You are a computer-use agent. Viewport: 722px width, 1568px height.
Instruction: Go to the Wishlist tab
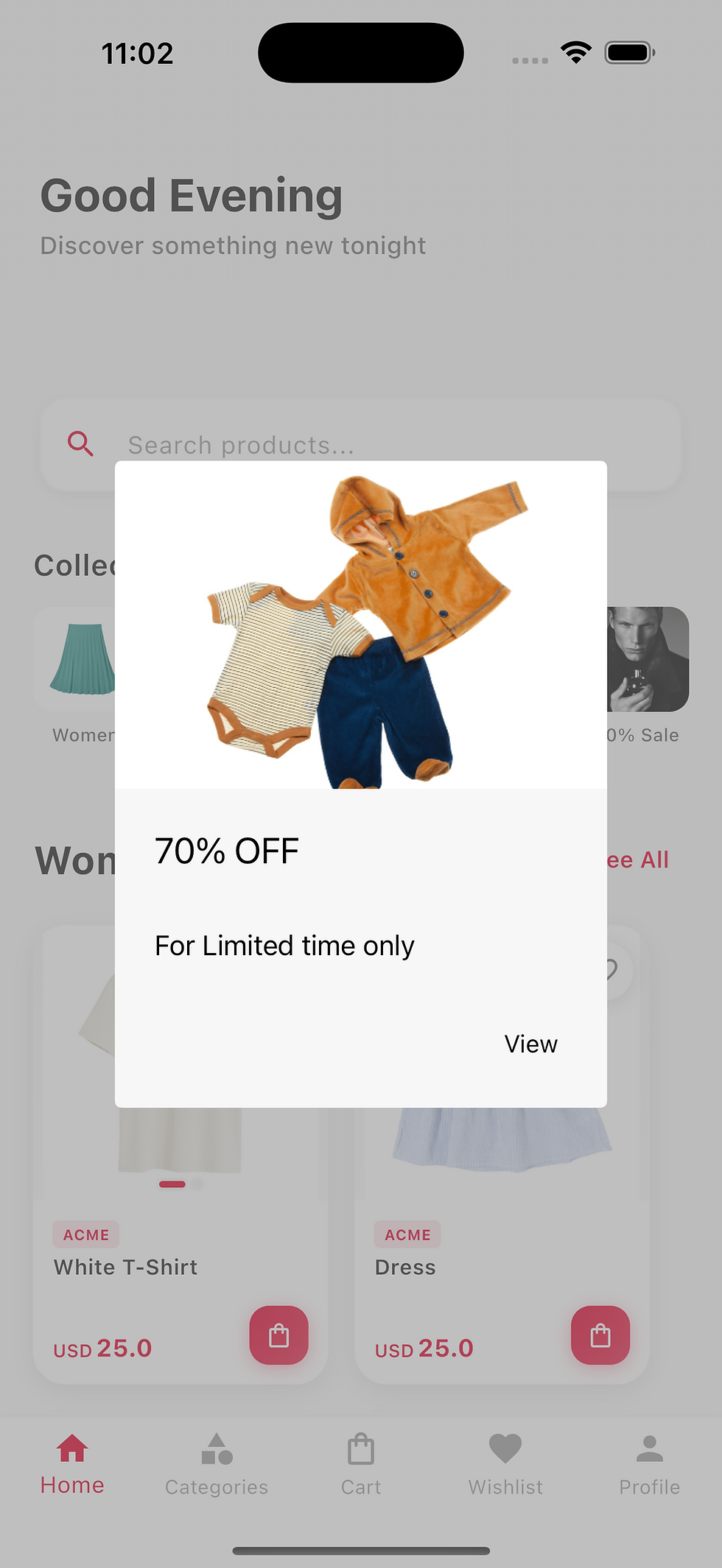click(x=505, y=1464)
